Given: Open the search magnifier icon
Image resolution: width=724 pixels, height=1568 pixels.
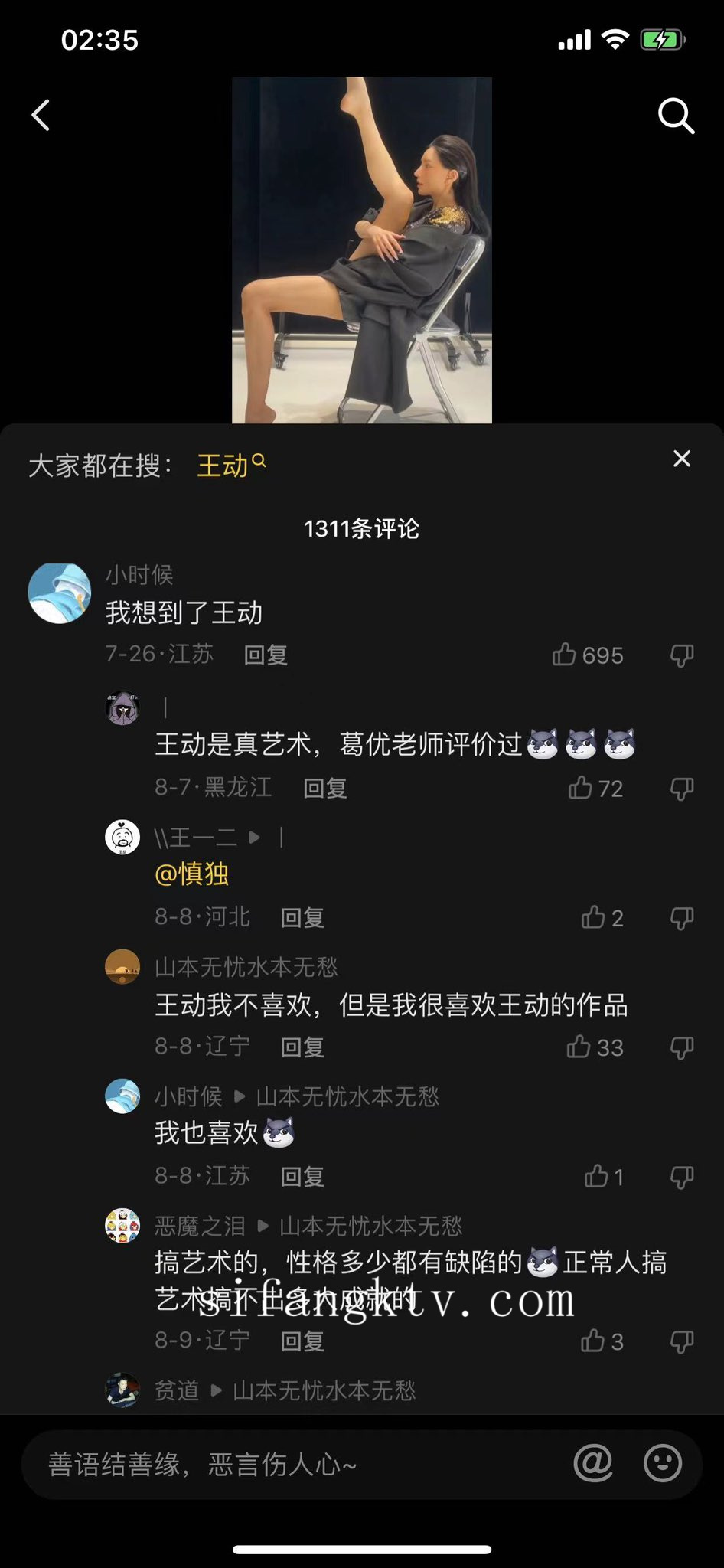Looking at the screenshot, I should [676, 116].
